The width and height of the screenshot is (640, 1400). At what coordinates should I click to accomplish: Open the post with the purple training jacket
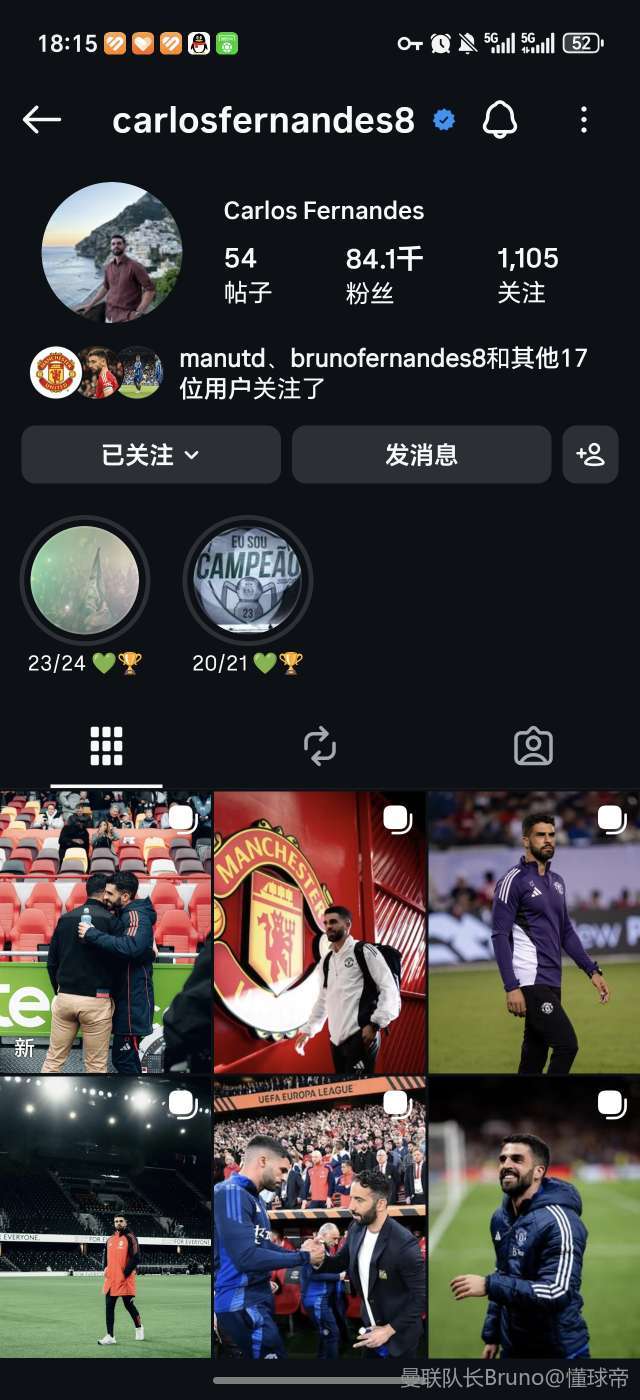pos(534,932)
